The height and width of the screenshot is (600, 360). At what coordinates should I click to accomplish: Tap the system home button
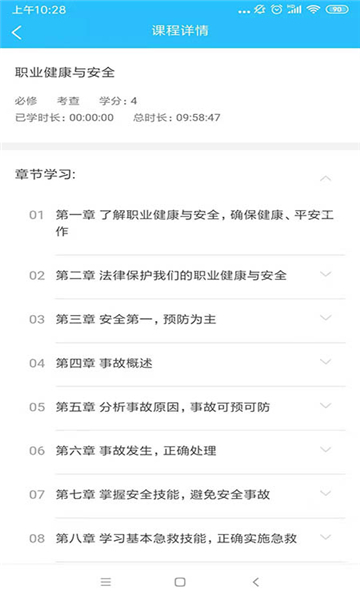pos(180,582)
